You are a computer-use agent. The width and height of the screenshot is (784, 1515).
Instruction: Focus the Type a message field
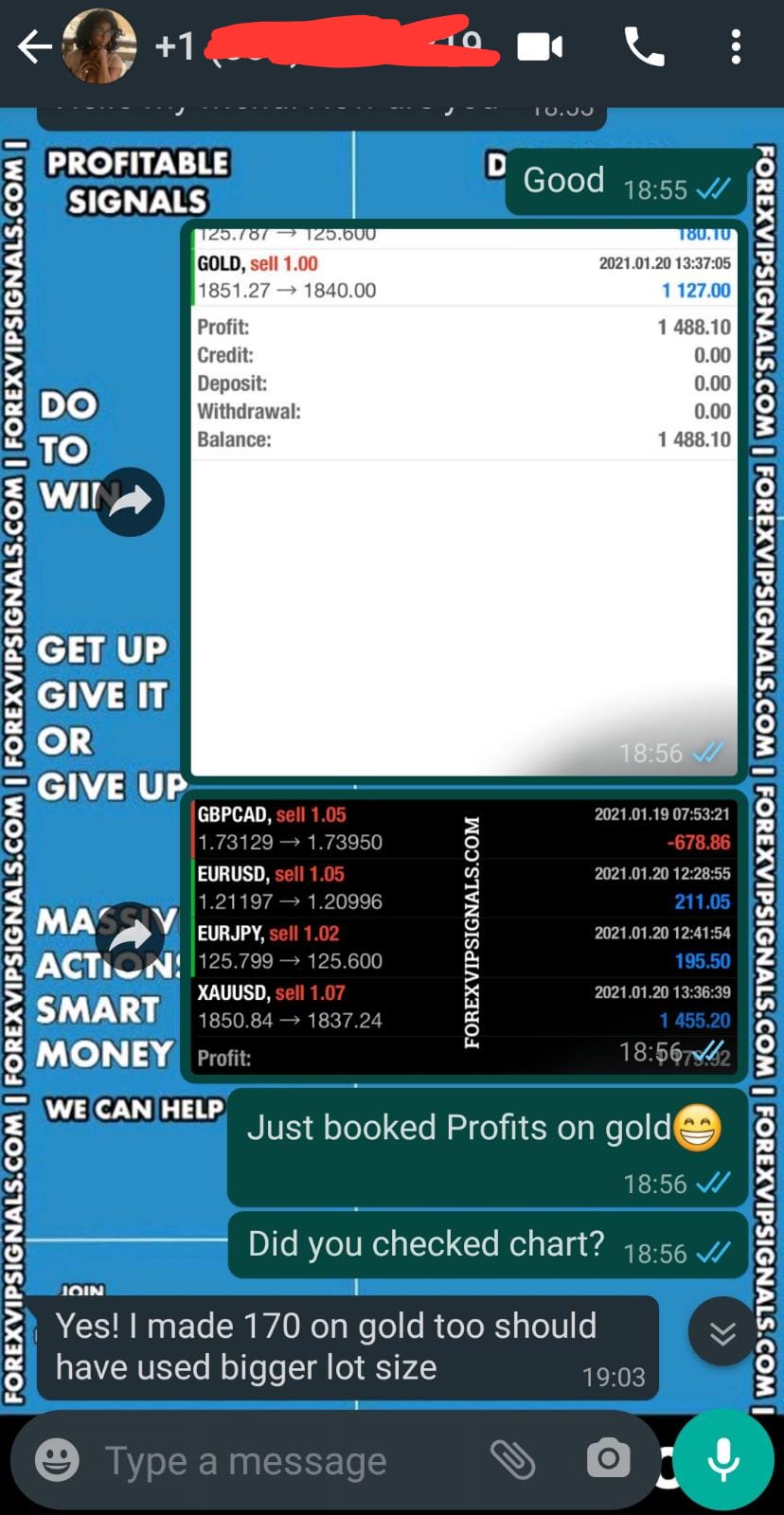284,1460
